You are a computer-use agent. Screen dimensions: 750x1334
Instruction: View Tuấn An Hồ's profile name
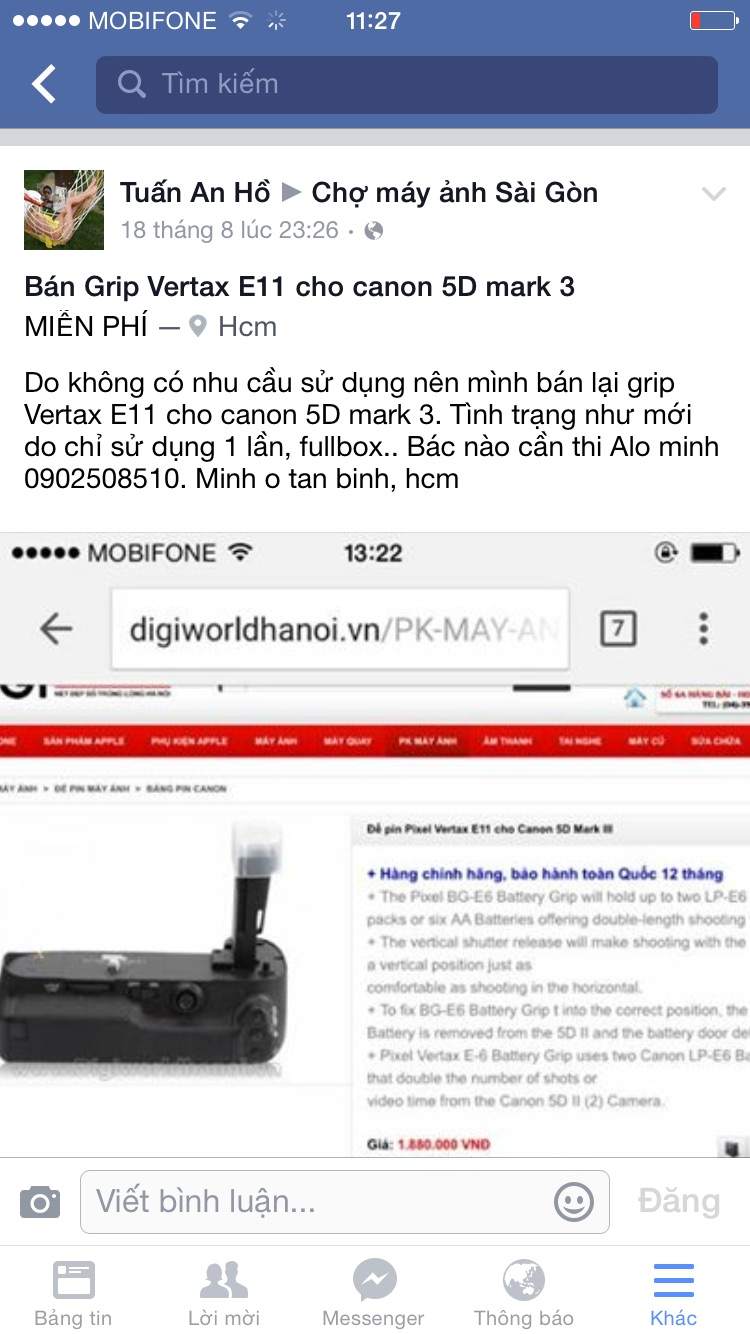[x=194, y=192]
